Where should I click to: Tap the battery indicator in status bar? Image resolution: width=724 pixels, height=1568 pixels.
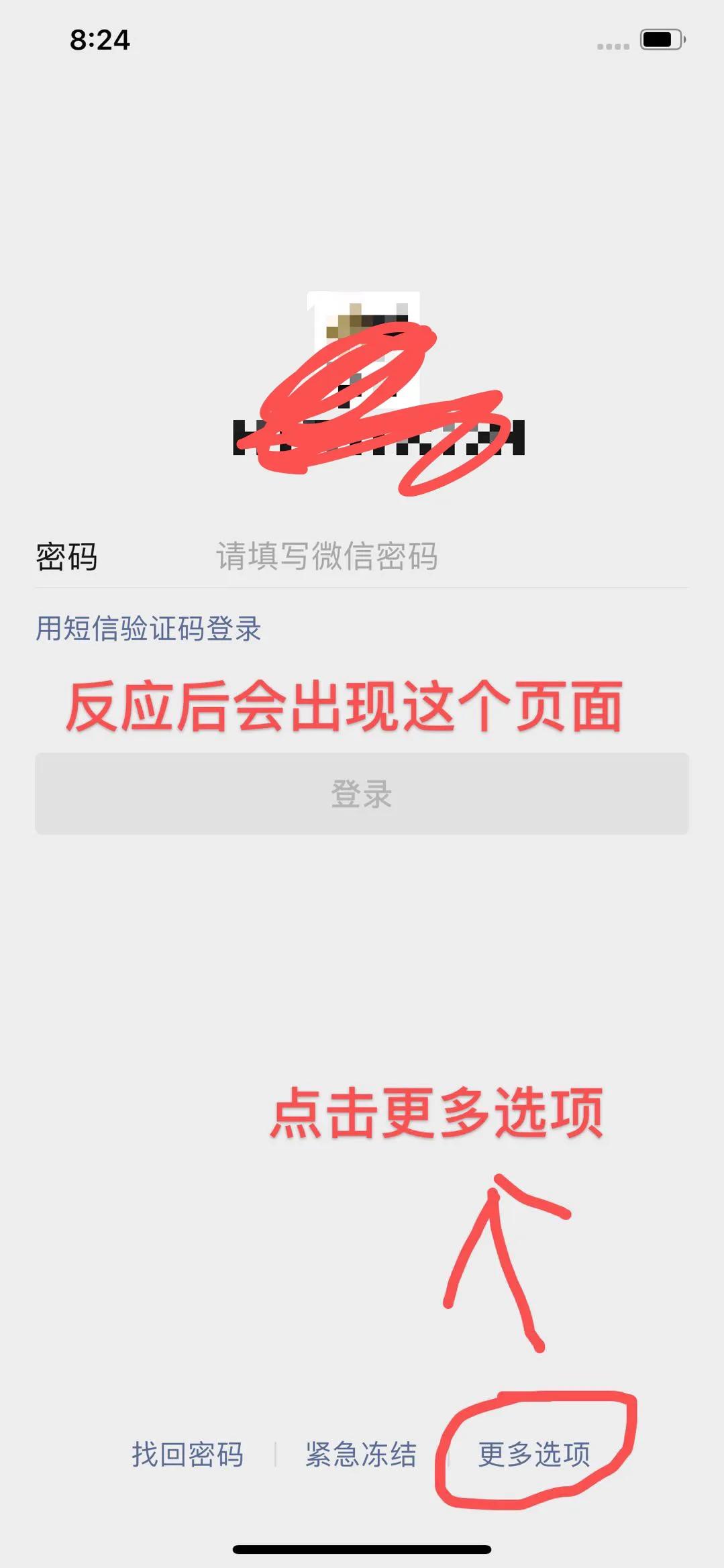(x=663, y=40)
